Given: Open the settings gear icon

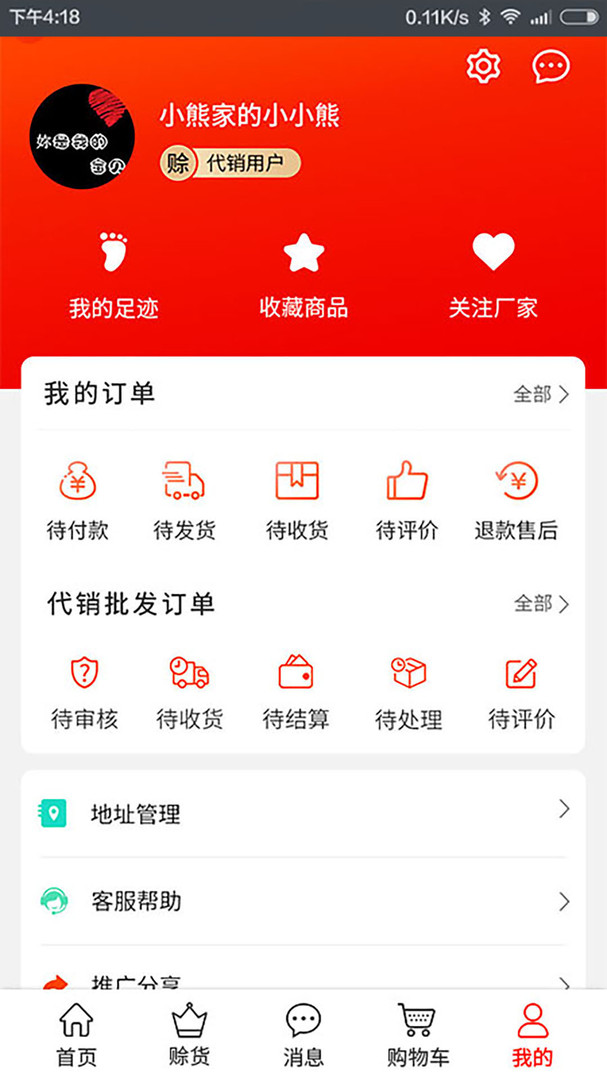Looking at the screenshot, I should 483,67.
